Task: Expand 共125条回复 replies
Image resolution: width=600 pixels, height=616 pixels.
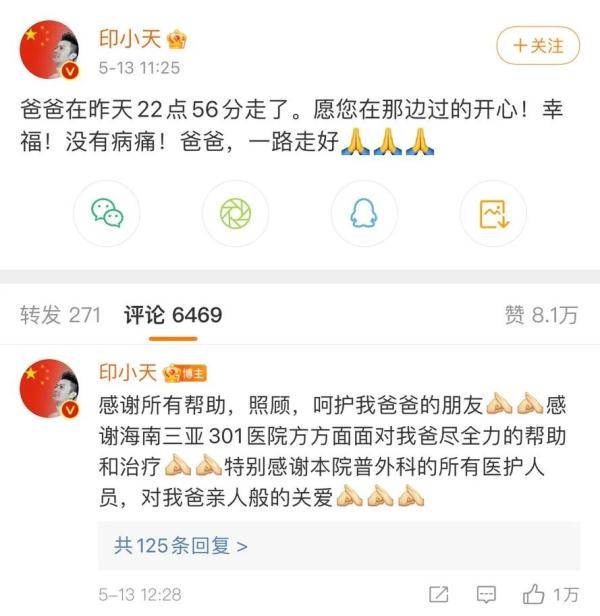Action: (x=180, y=546)
